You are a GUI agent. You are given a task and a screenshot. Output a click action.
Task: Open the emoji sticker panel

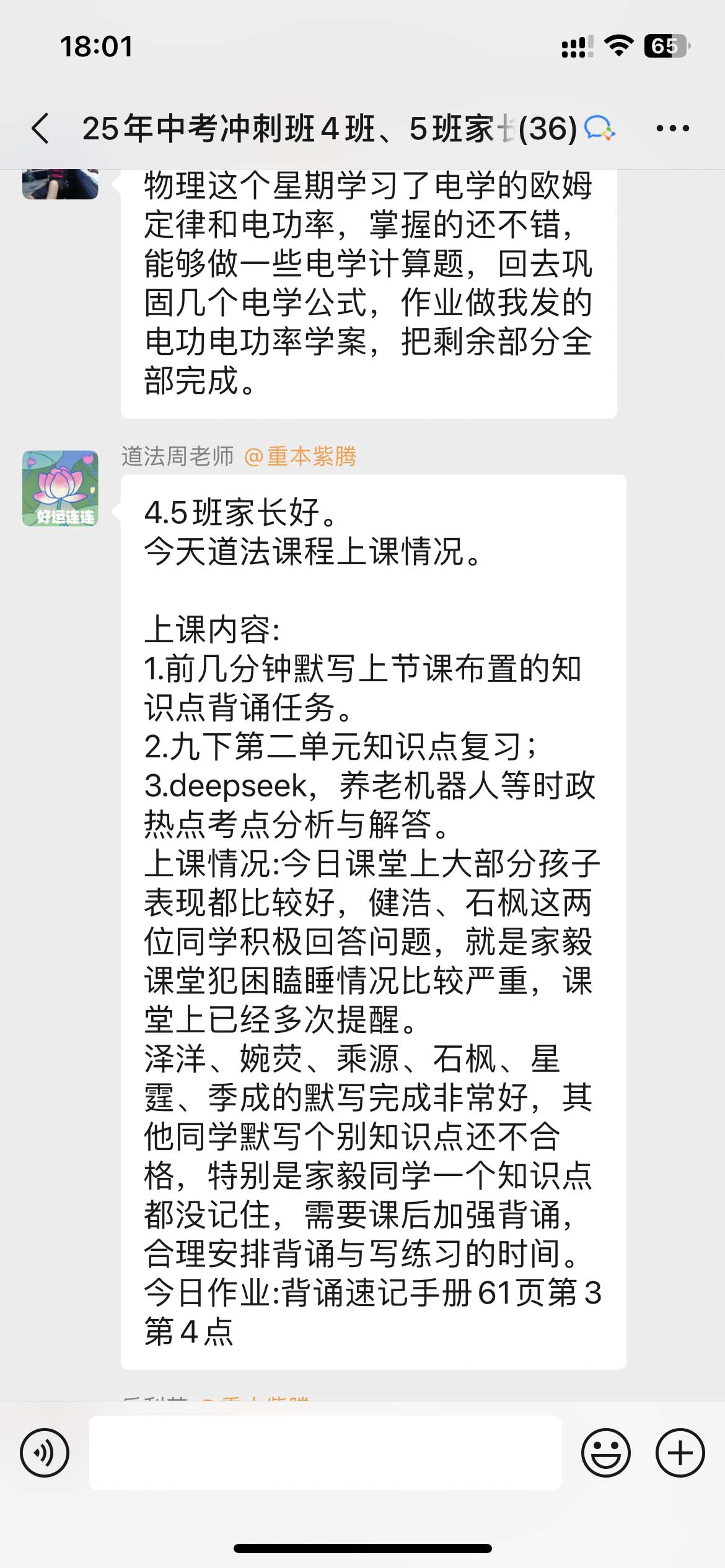pos(605,1452)
